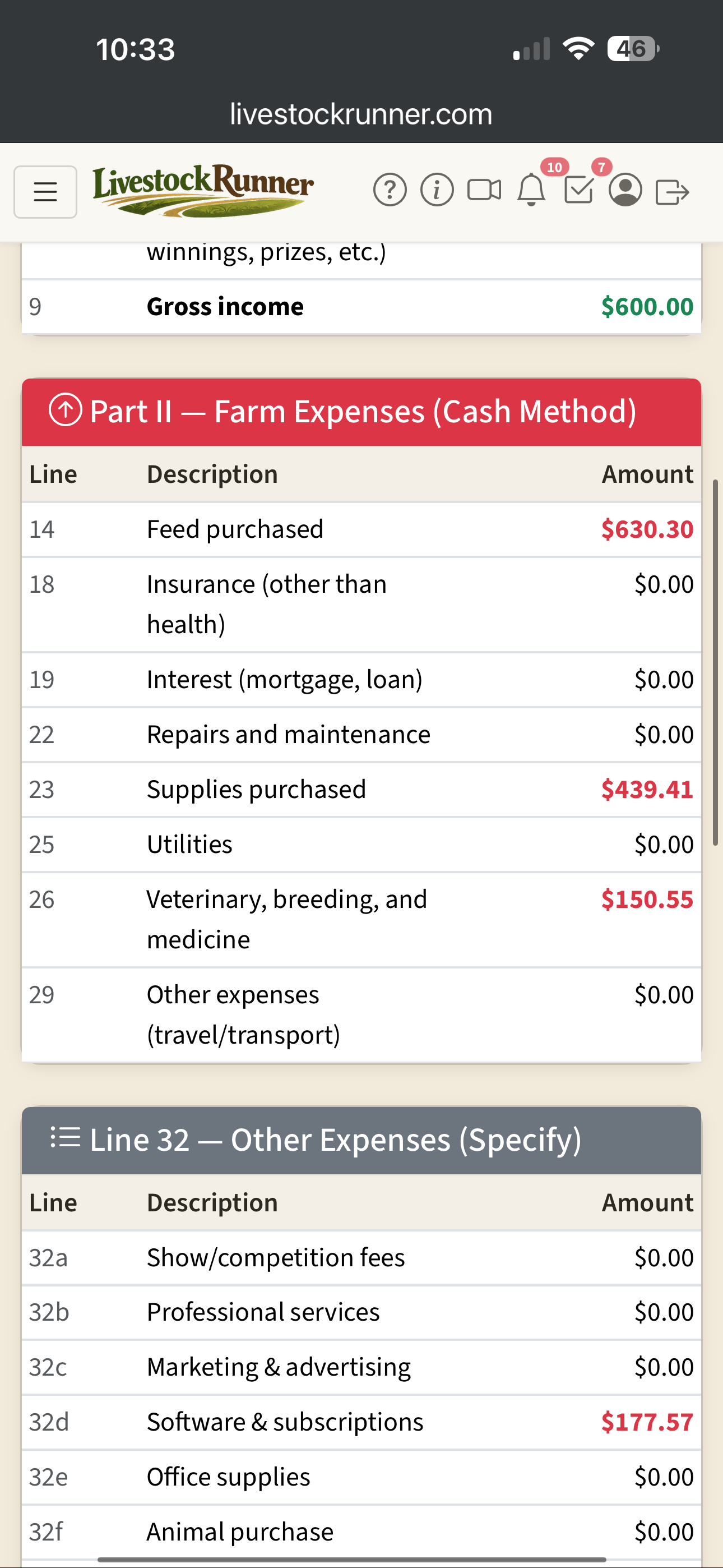Open the user profile icon
Screen dimensions: 723x1568
click(625, 191)
